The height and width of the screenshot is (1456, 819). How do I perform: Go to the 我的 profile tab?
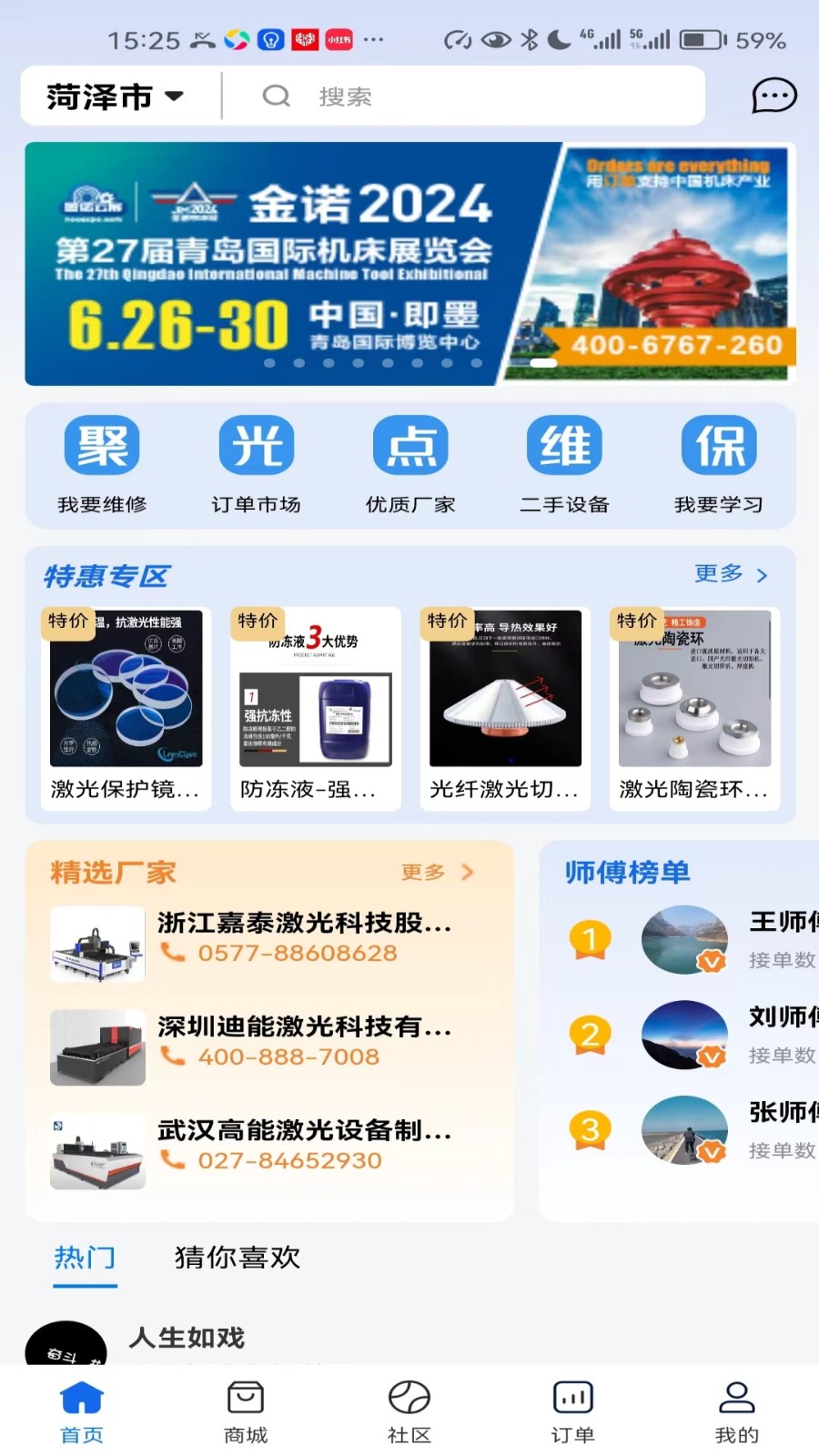[736, 1412]
